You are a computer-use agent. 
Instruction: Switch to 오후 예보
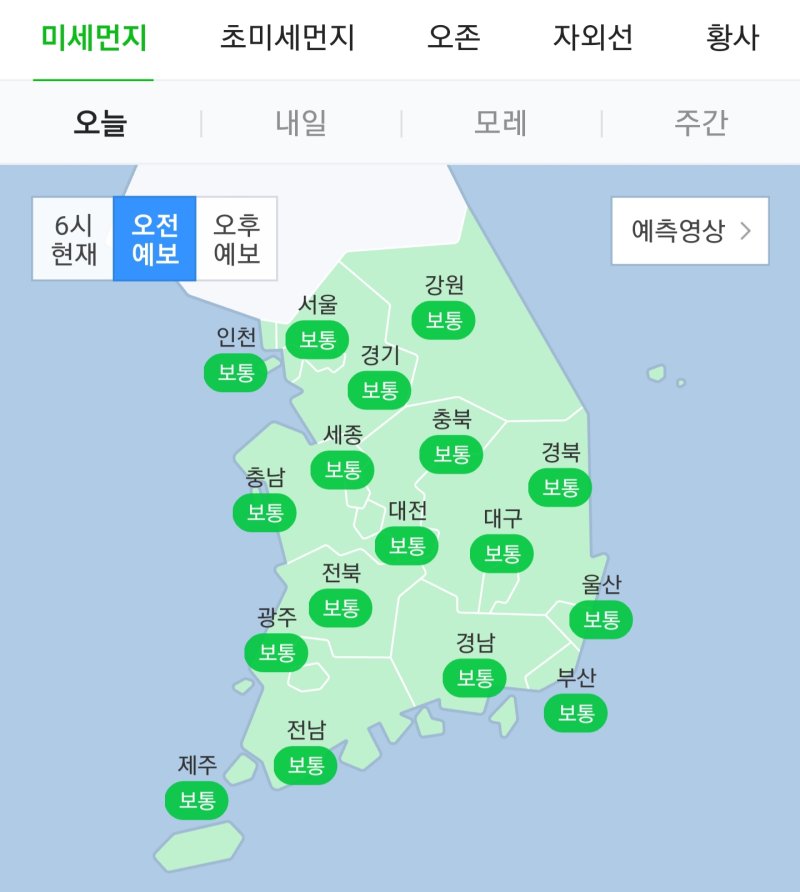point(237,239)
